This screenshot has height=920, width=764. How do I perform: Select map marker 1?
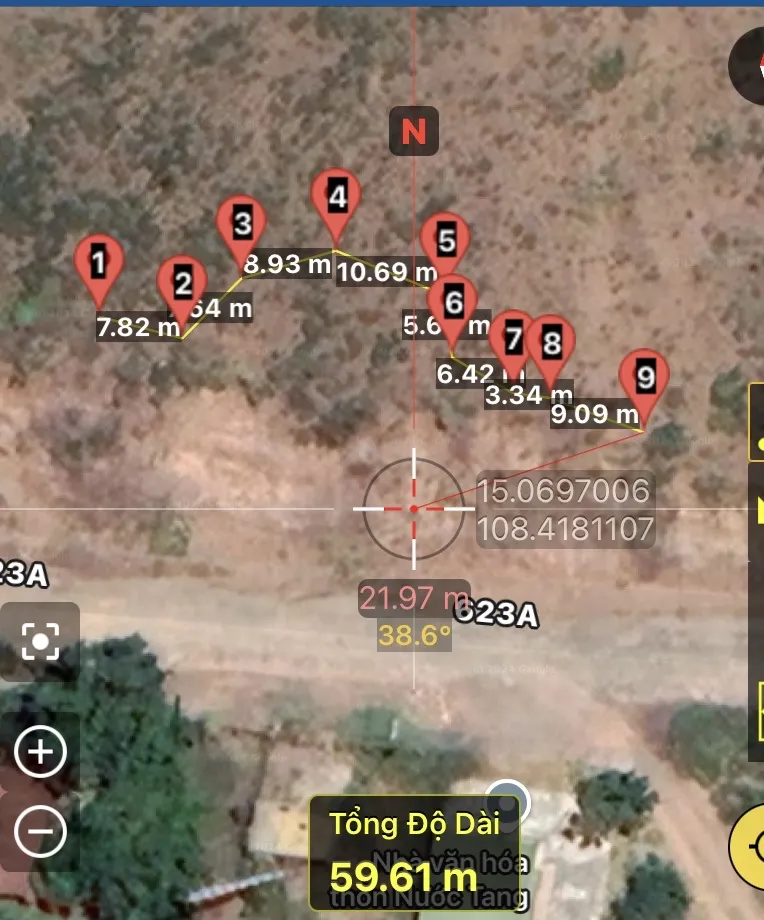coord(98,264)
